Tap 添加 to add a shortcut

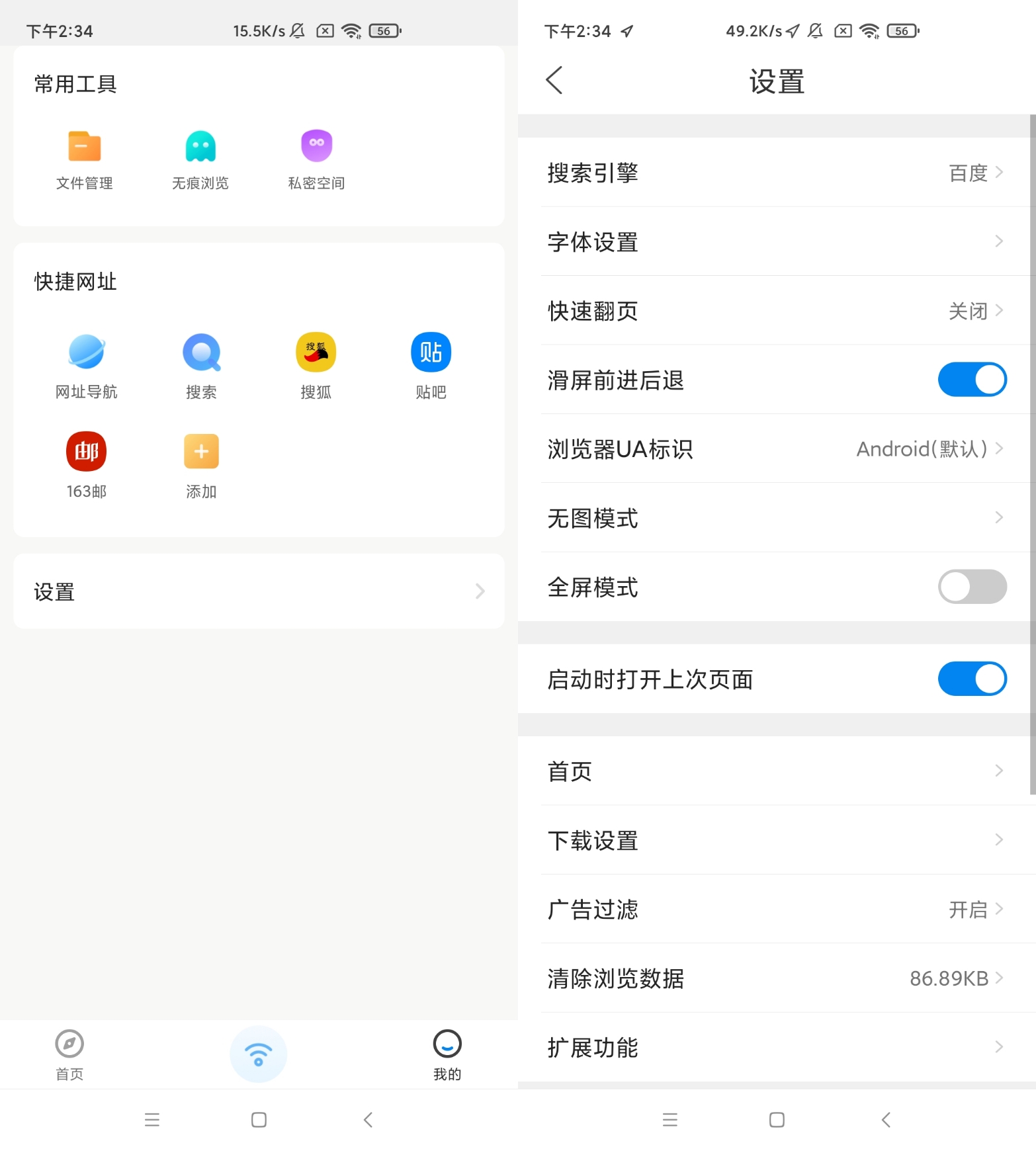(x=201, y=464)
